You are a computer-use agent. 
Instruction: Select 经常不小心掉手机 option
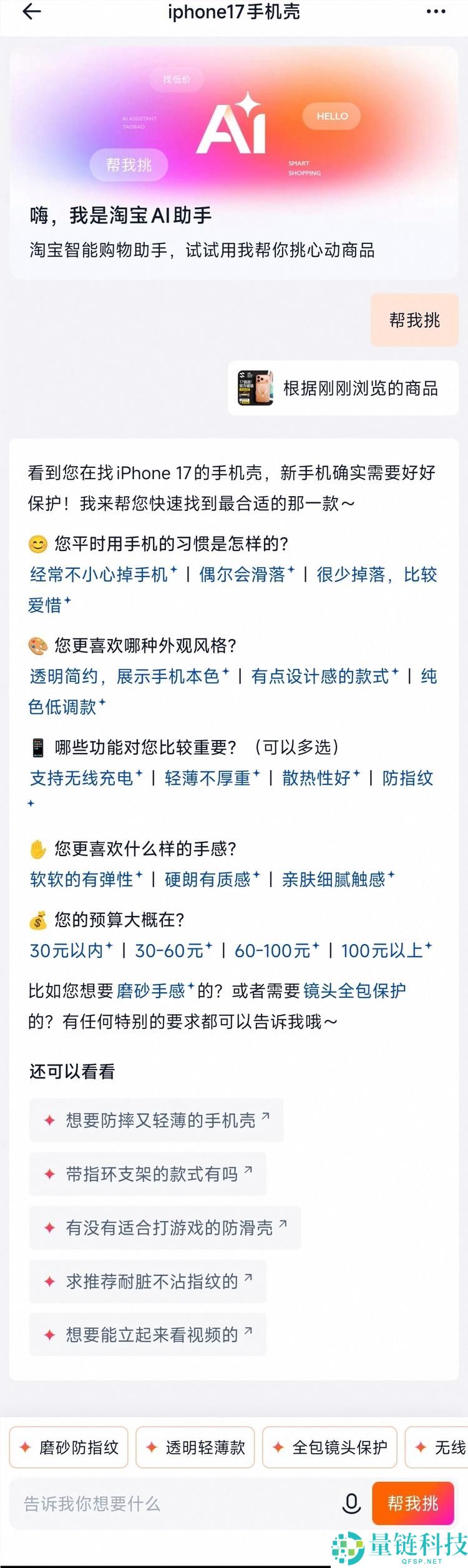pyautogui.click(x=100, y=574)
